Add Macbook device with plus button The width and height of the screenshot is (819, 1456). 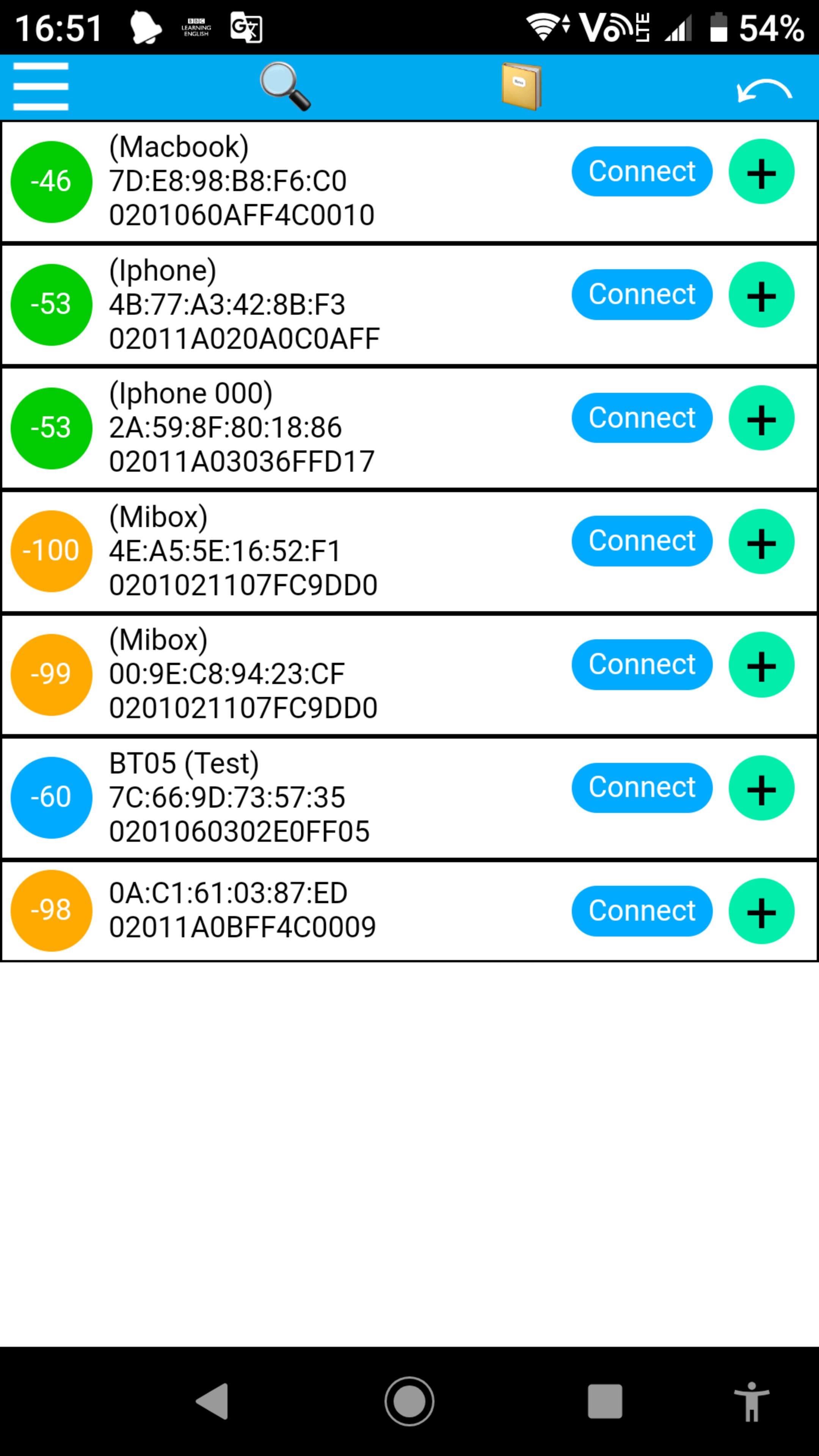[x=761, y=172]
